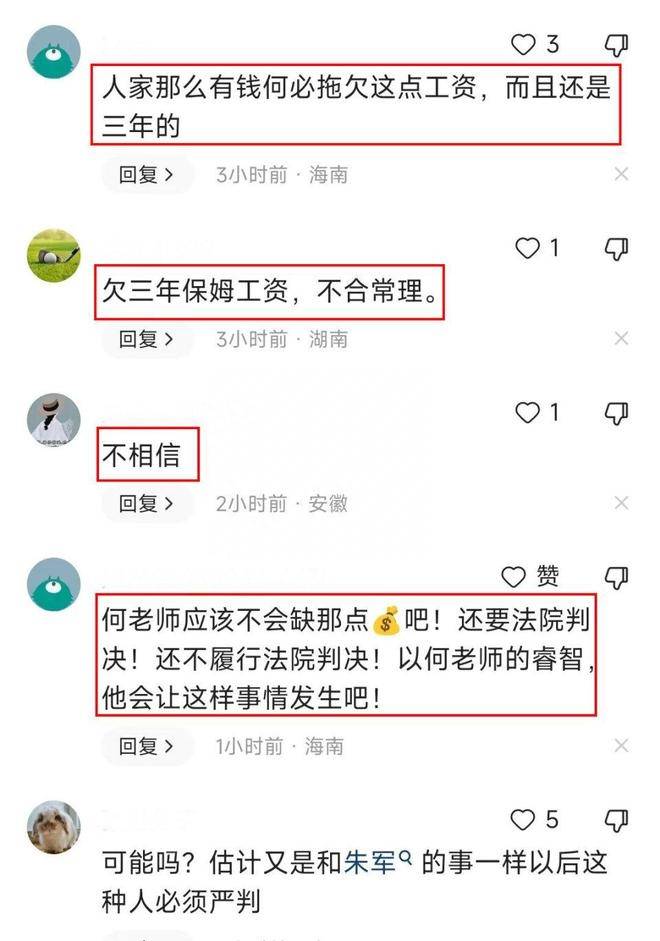Dislike the comment about 拖欠这点工资
The image size is (660, 941).
(x=617, y=45)
